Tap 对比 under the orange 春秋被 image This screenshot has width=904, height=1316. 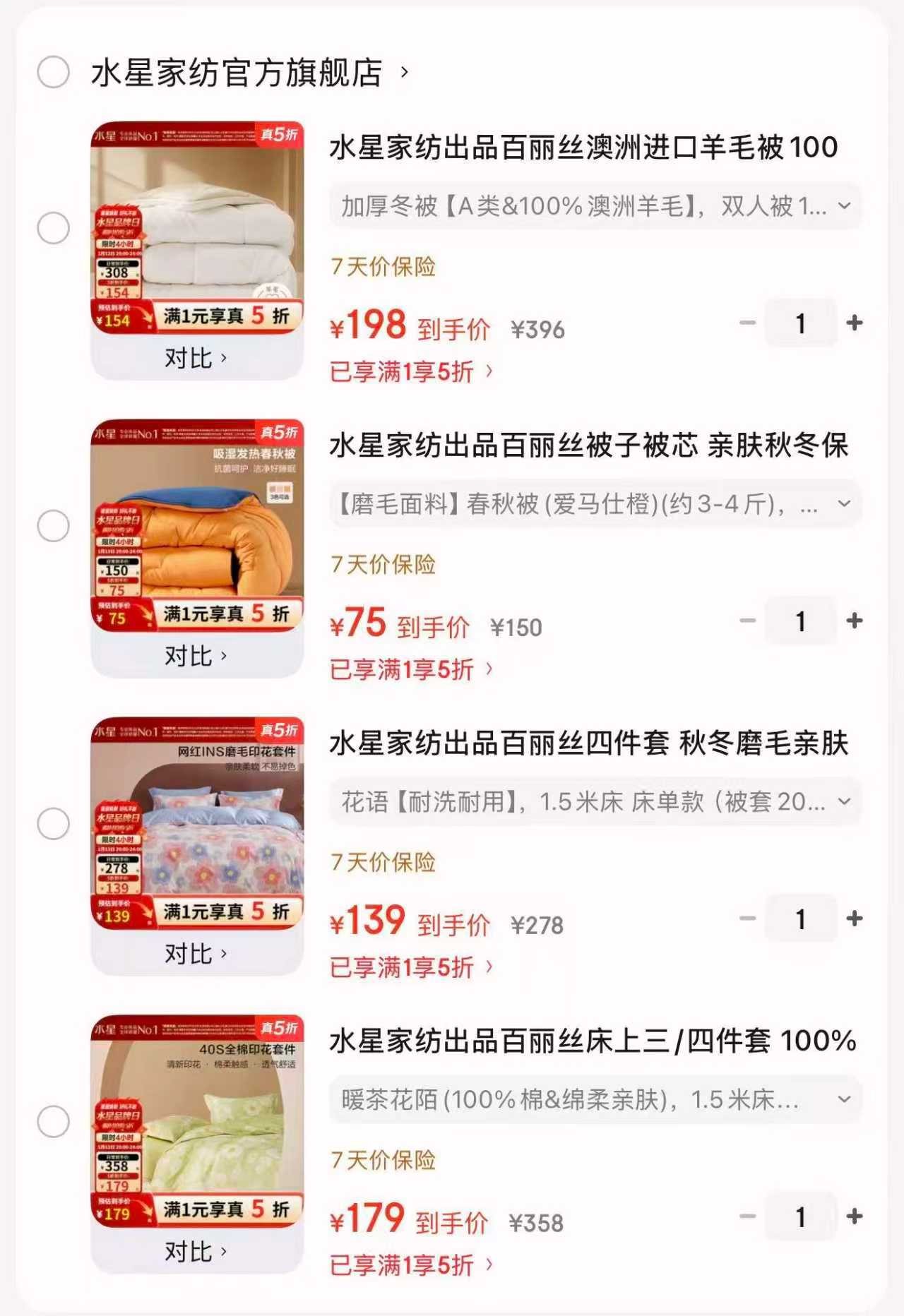[196, 656]
